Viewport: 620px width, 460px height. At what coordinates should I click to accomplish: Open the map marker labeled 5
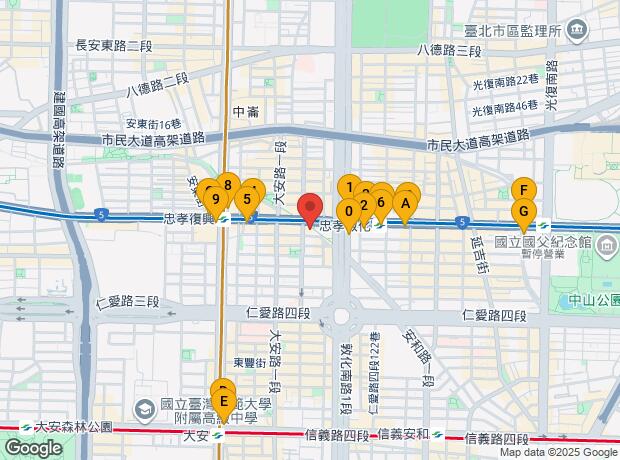click(x=247, y=199)
